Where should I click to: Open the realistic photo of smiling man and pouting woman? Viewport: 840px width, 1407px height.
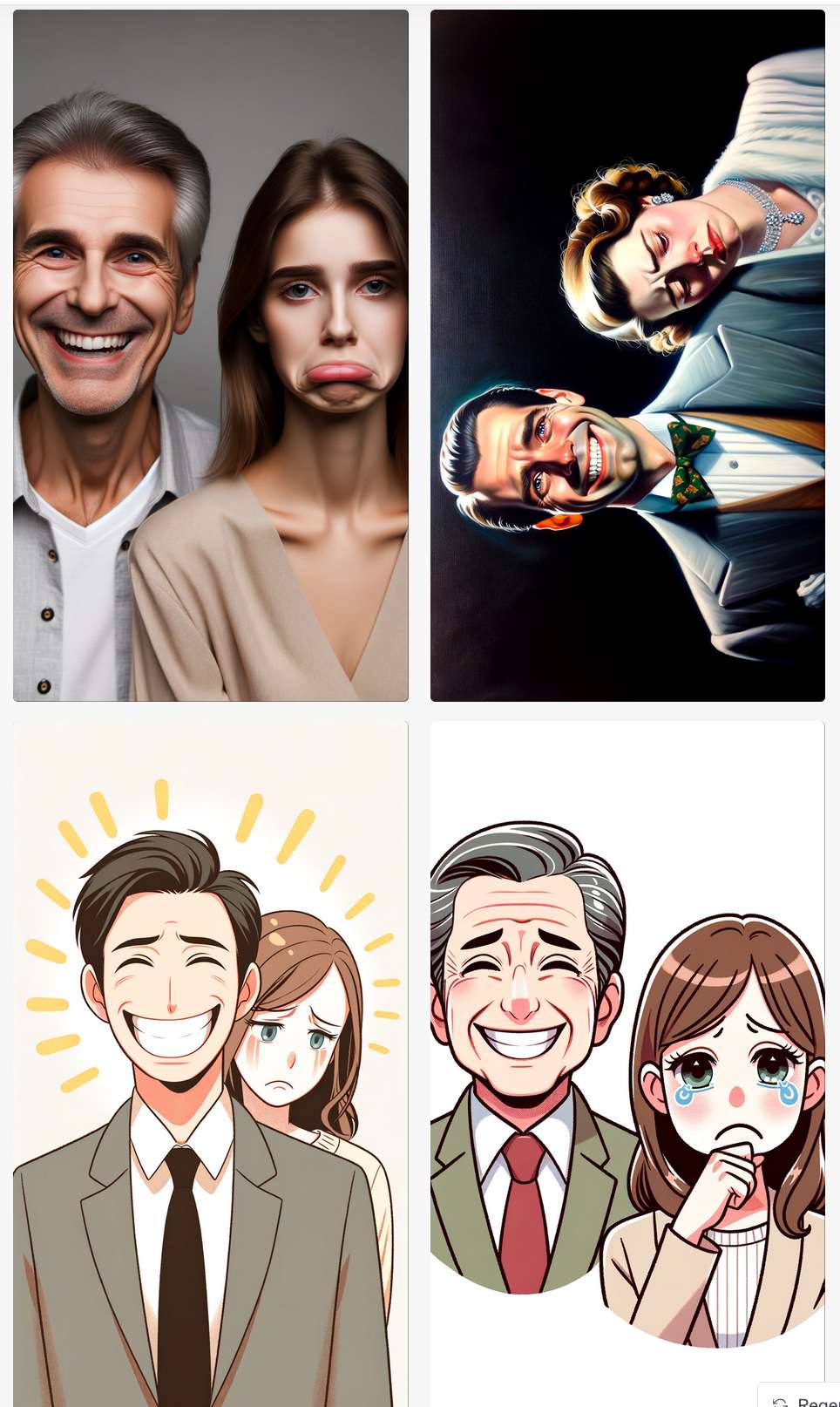210,355
